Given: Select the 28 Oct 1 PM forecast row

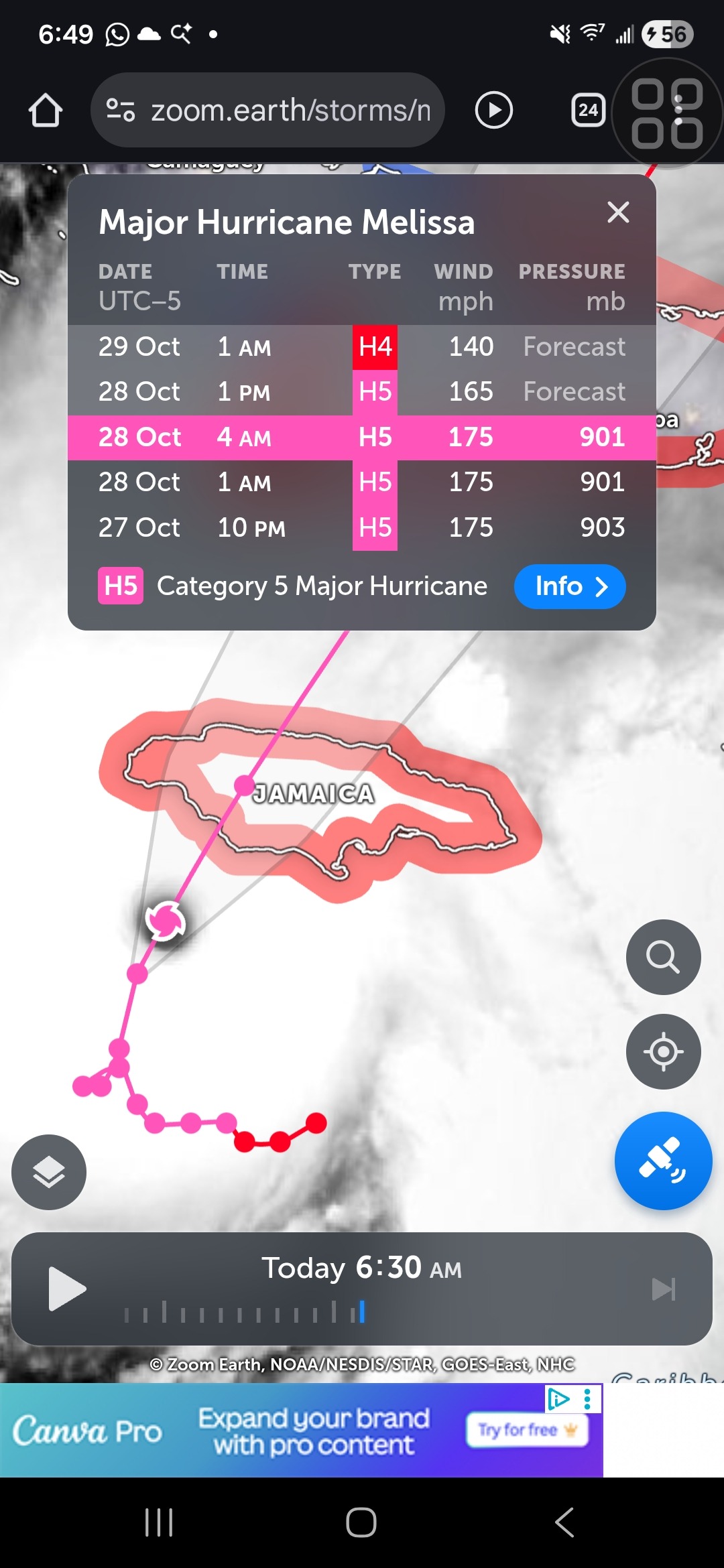Looking at the screenshot, I should pos(361,392).
